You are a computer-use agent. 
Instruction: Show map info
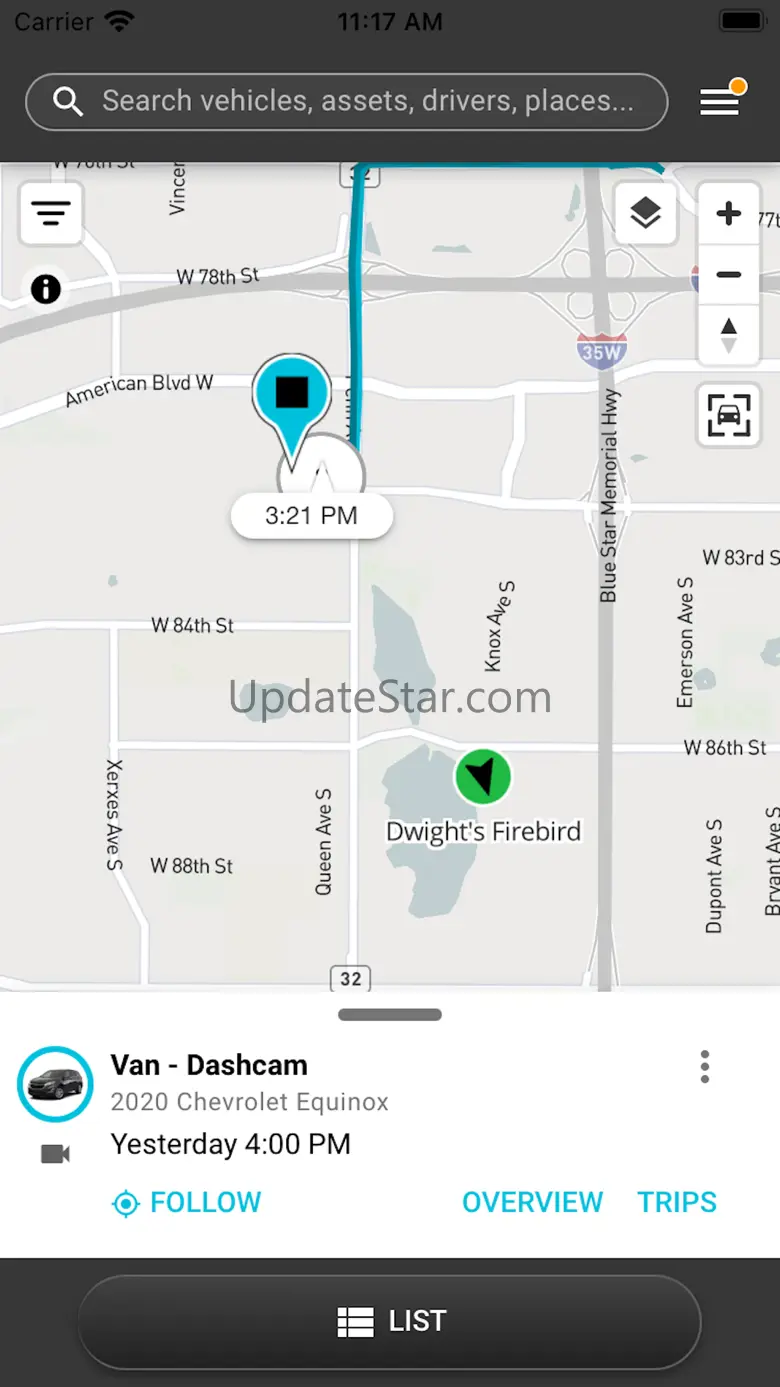pyautogui.click(x=46, y=290)
